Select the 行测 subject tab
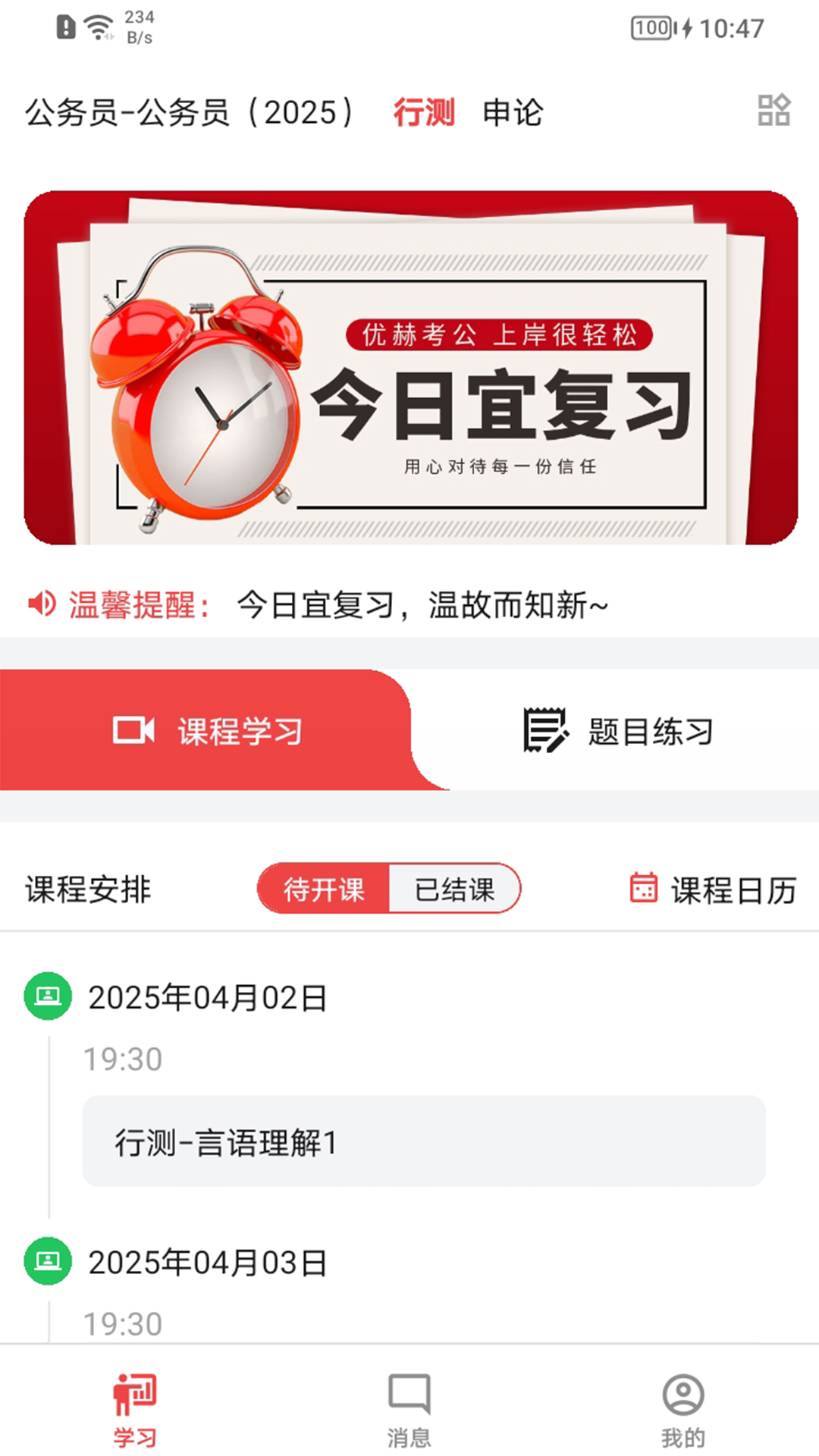 tap(424, 113)
